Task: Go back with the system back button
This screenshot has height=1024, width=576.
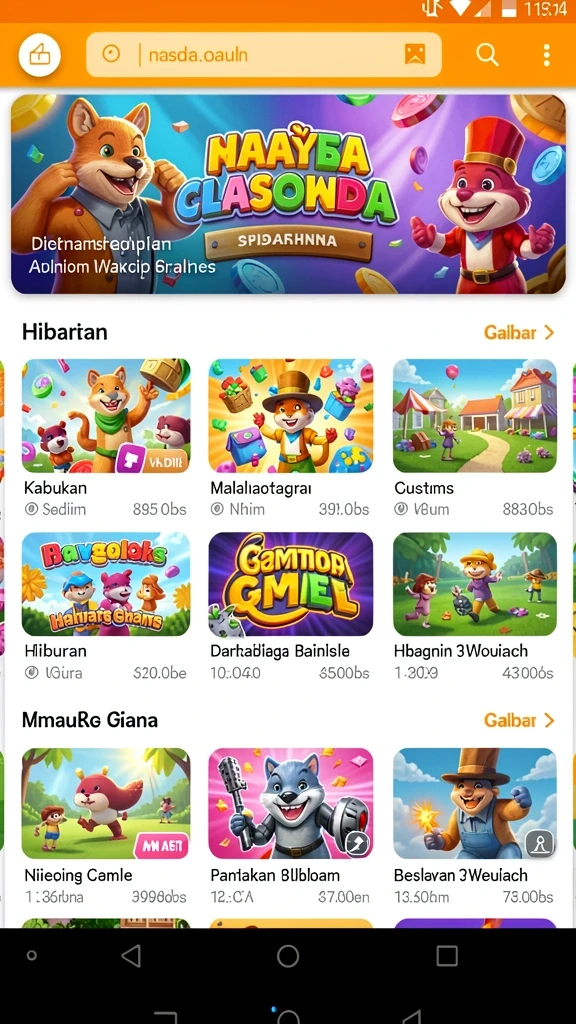Action: click(x=131, y=956)
